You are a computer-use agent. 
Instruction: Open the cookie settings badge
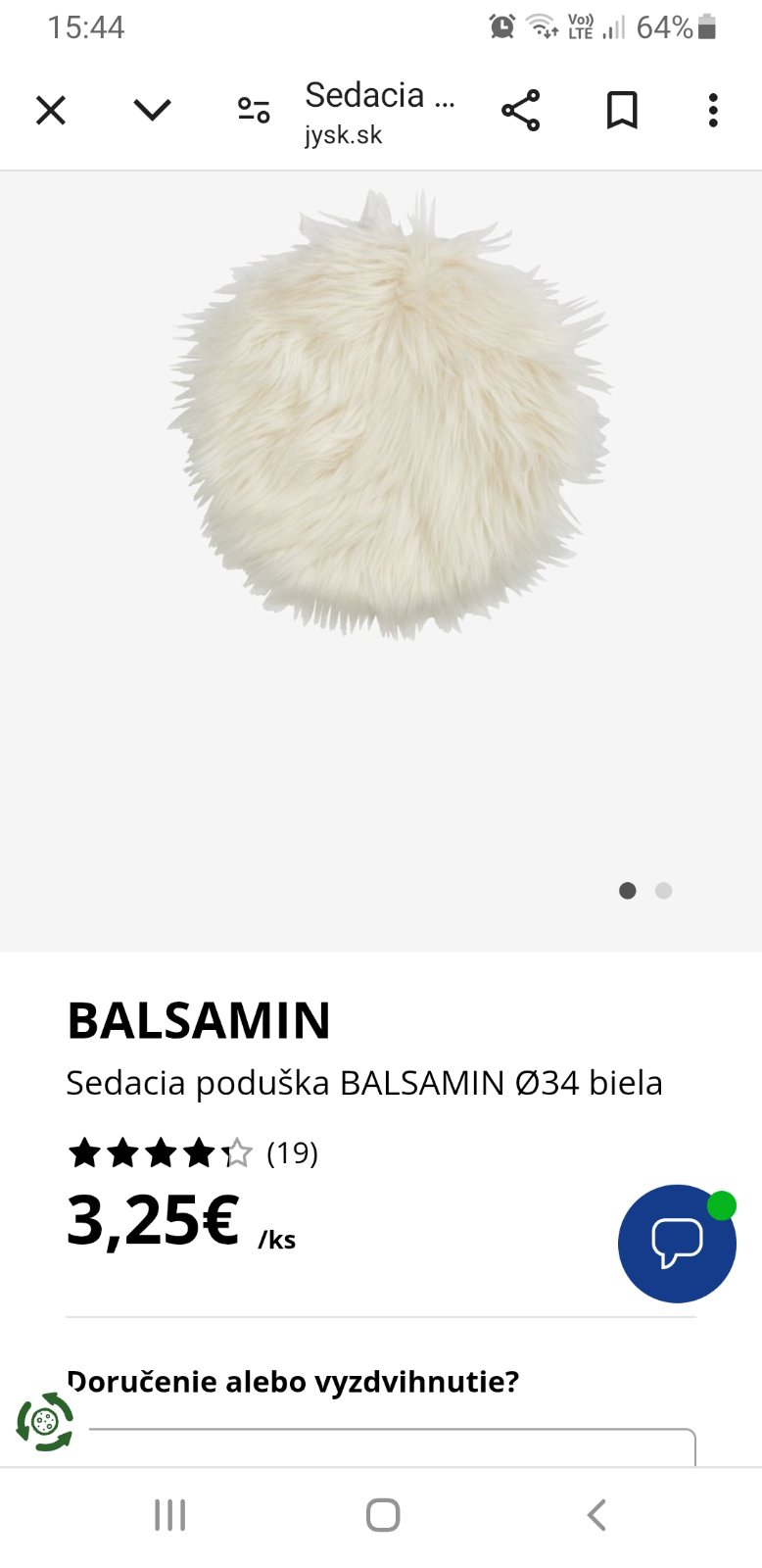point(45,1421)
